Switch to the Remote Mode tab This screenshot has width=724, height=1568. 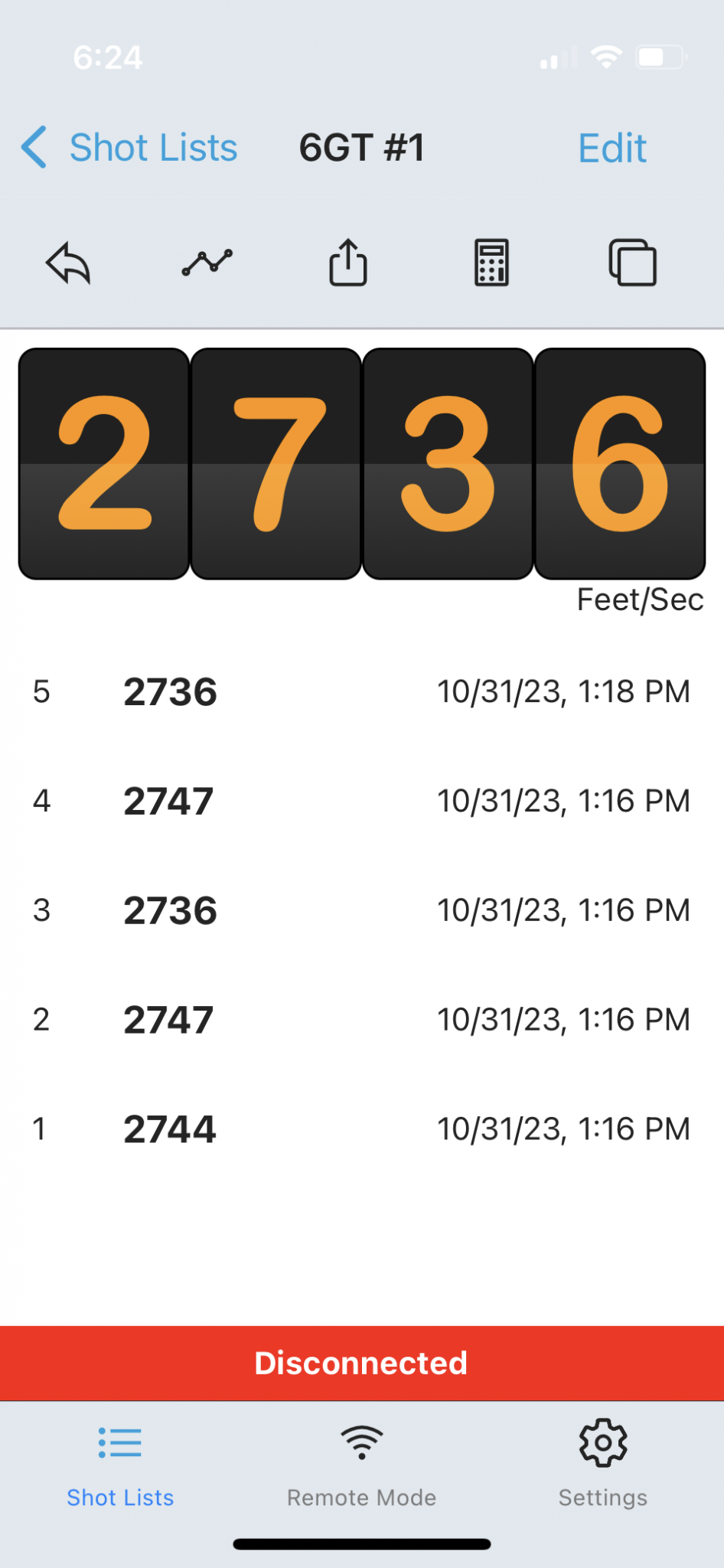click(x=362, y=1465)
